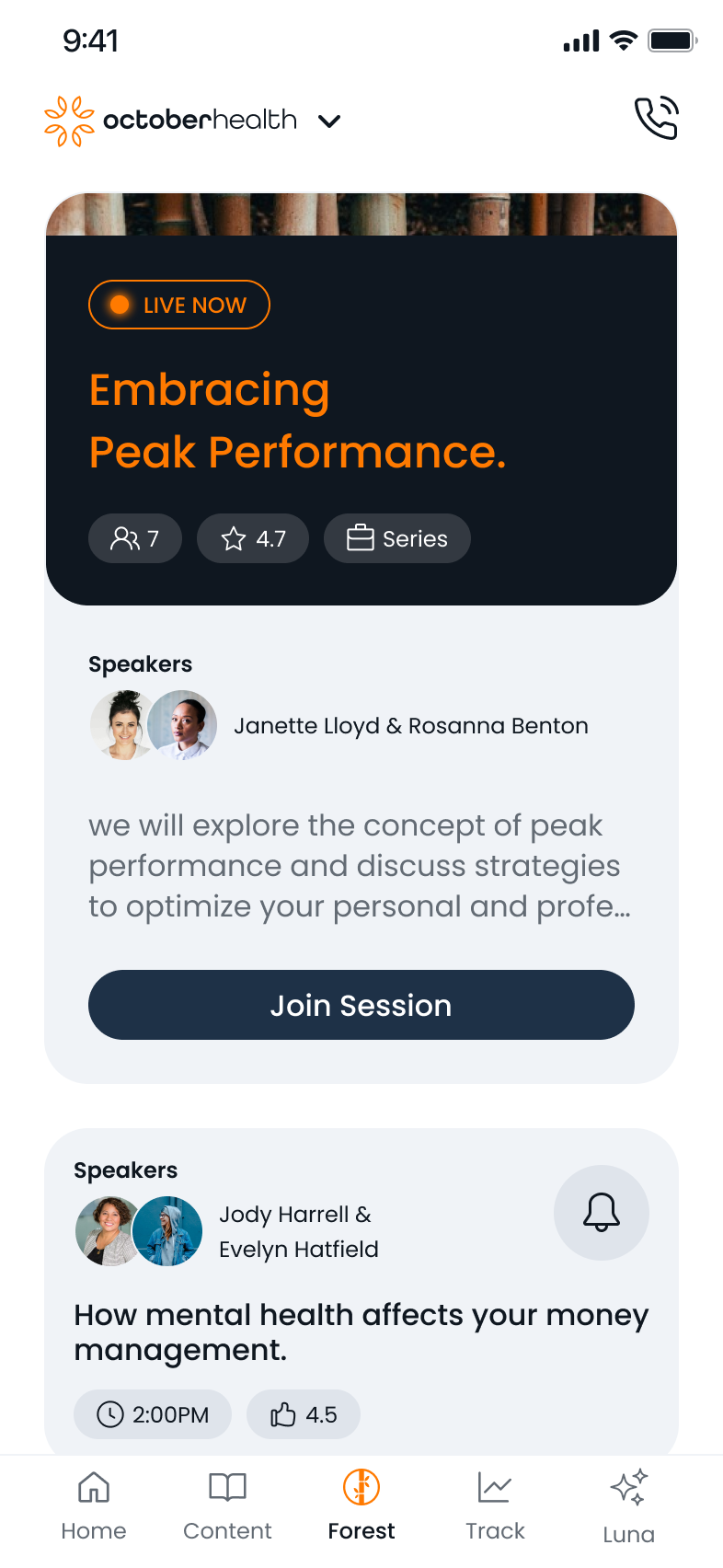The image size is (723, 1568).
Task: Join the Embracing Peak Performance session
Action: click(361, 1005)
